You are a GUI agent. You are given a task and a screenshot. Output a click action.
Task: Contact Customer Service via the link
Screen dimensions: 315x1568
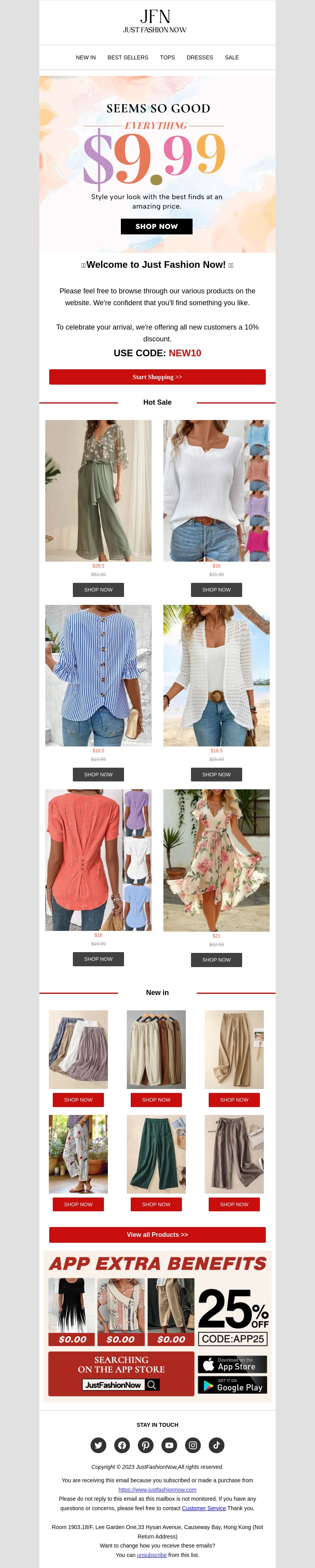coord(204,1508)
